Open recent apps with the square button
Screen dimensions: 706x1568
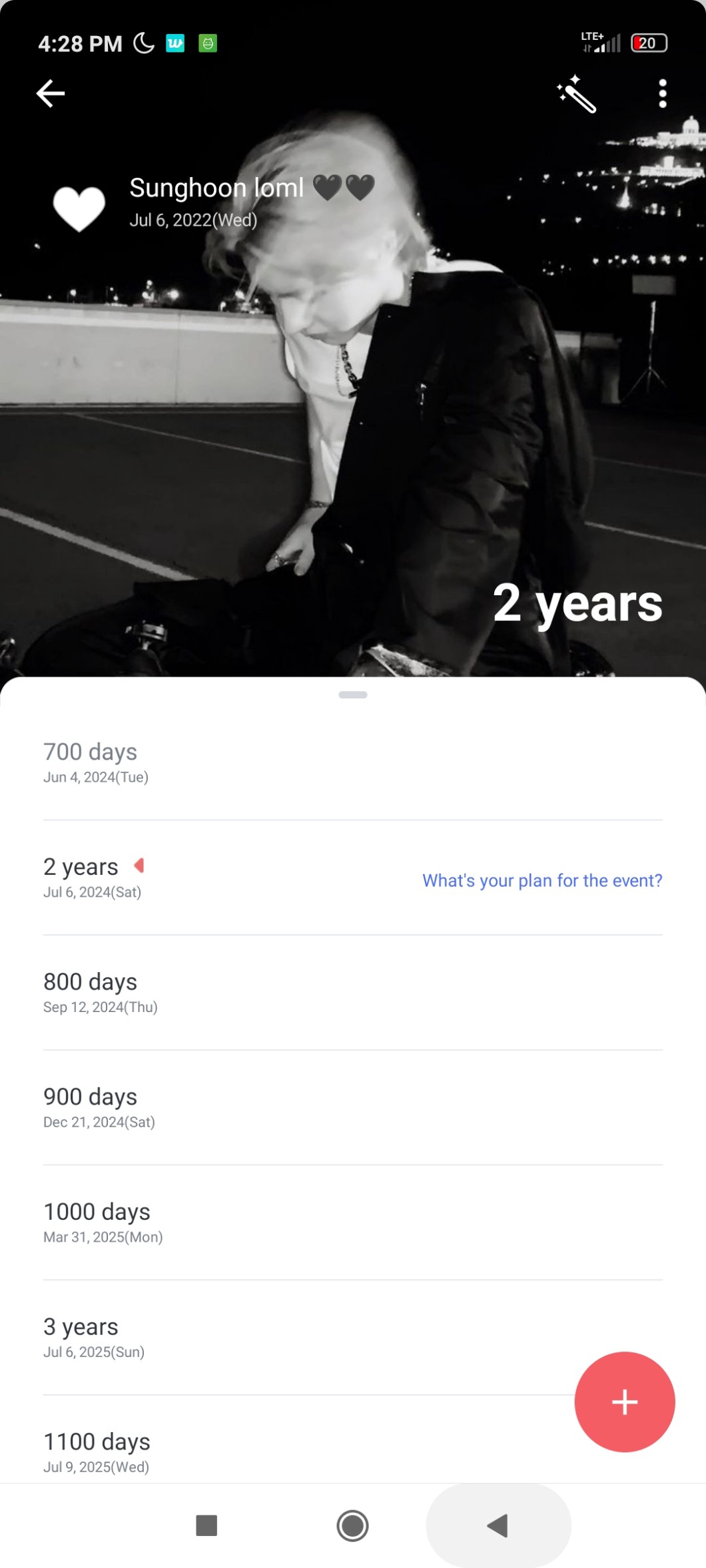pyautogui.click(x=206, y=1525)
